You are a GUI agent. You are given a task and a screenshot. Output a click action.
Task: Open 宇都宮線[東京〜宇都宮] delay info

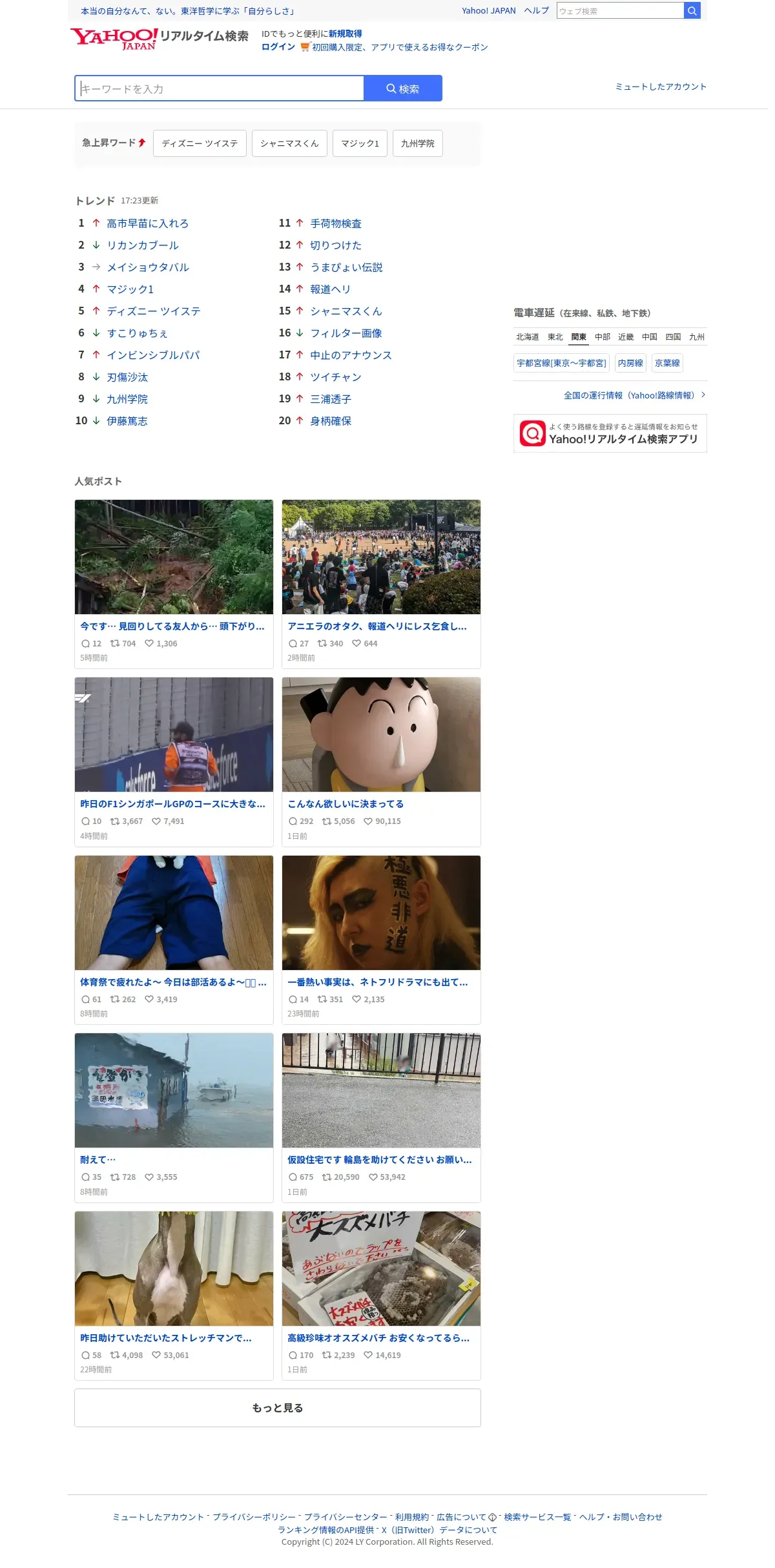tap(561, 363)
